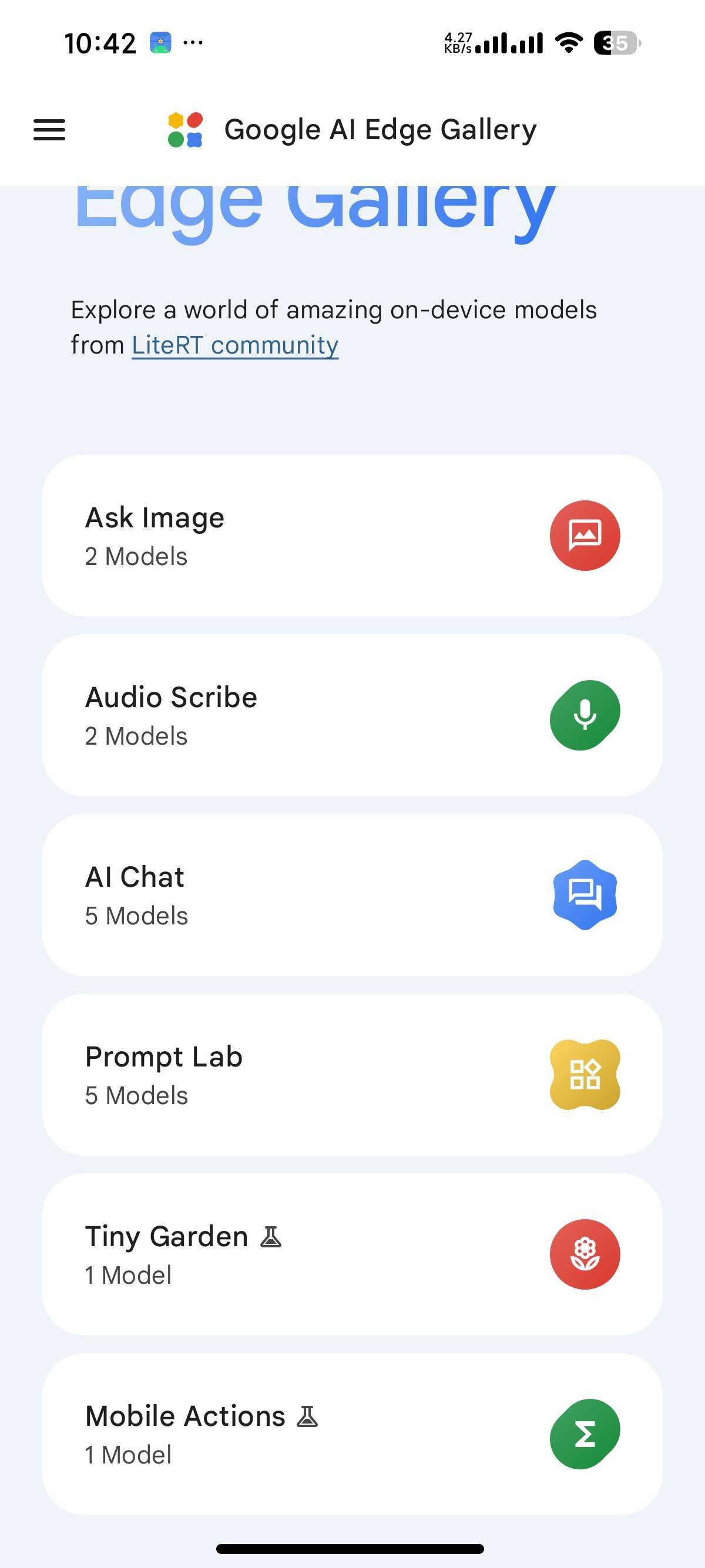Open the Tiny Garden experiment

click(352, 1254)
